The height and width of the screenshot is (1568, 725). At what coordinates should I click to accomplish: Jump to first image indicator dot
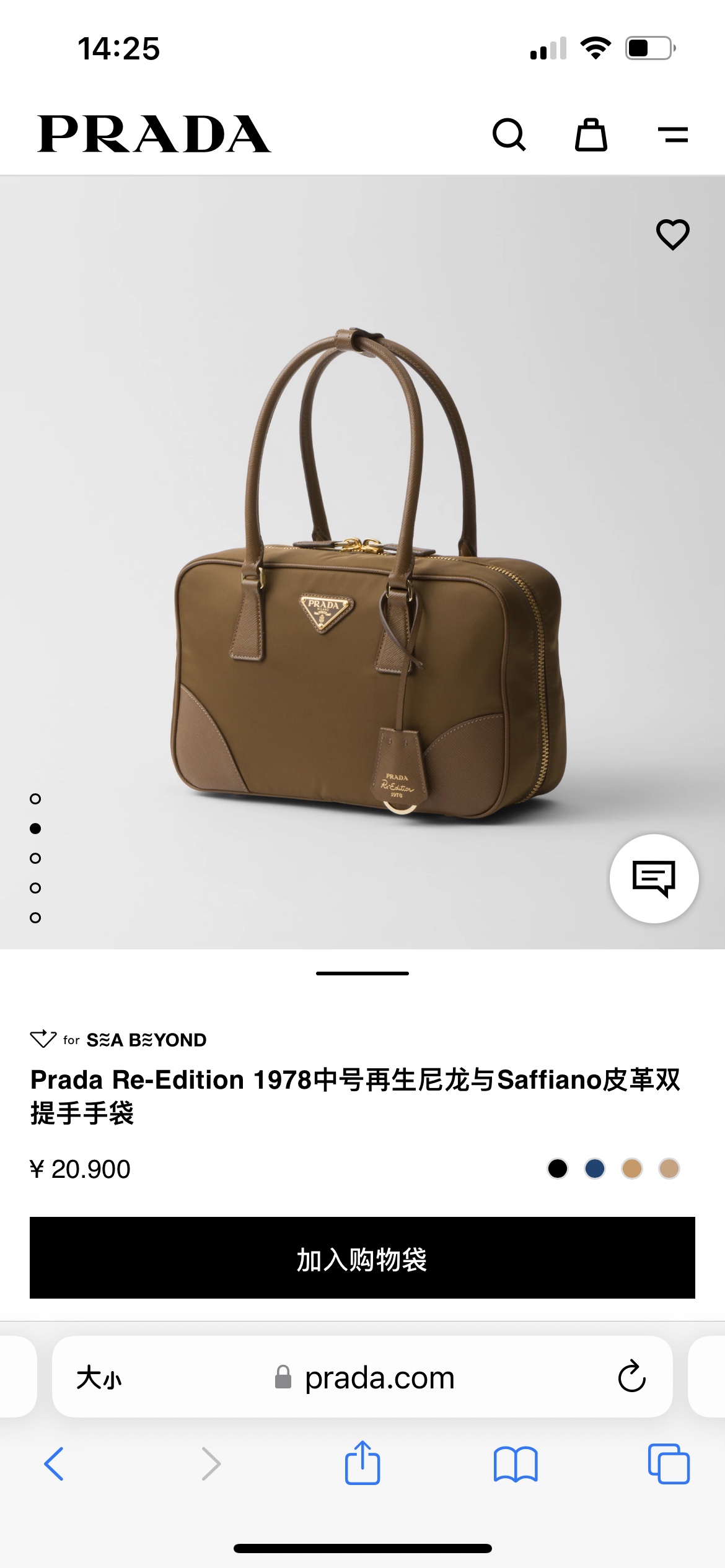point(35,799)
